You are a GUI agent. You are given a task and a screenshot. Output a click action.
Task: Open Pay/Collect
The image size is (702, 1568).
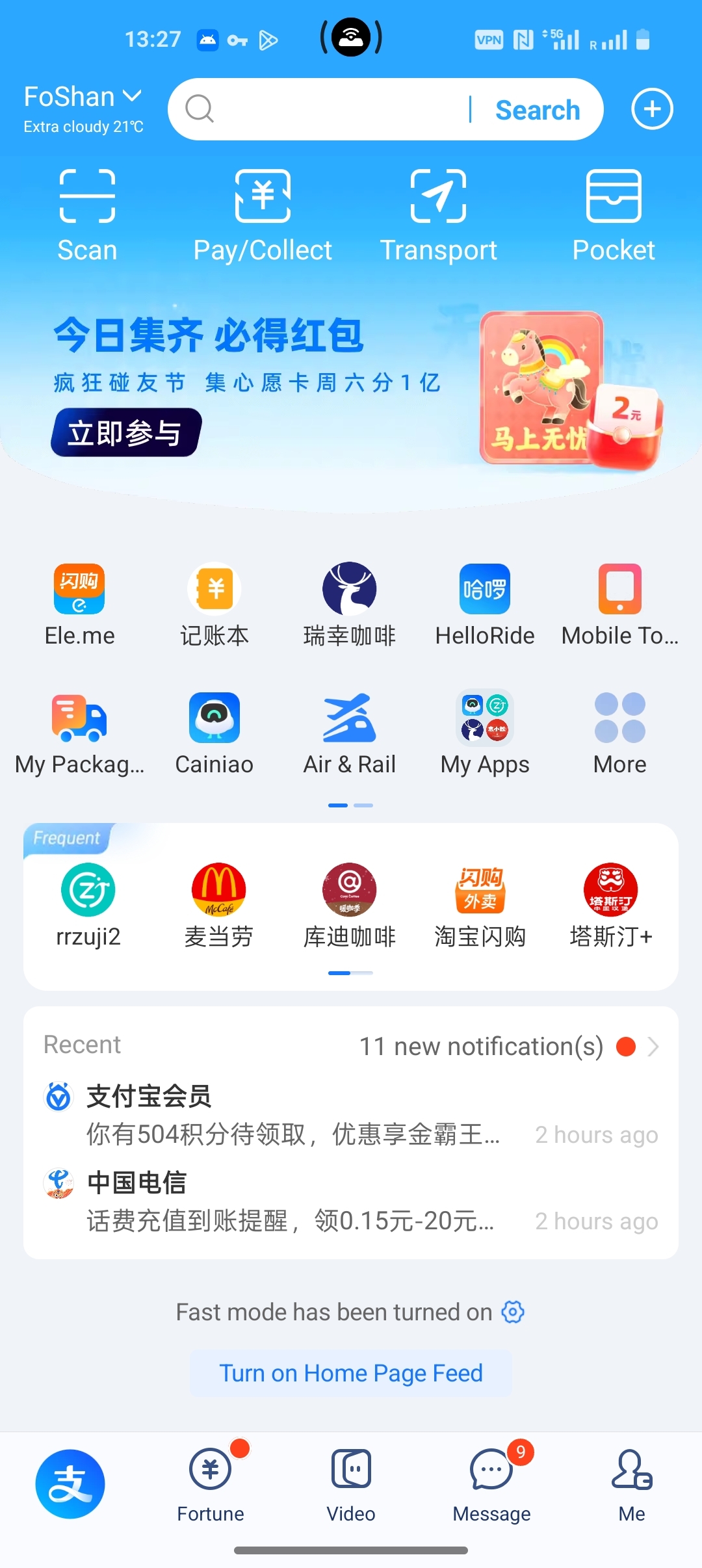[x=263, y=216]
